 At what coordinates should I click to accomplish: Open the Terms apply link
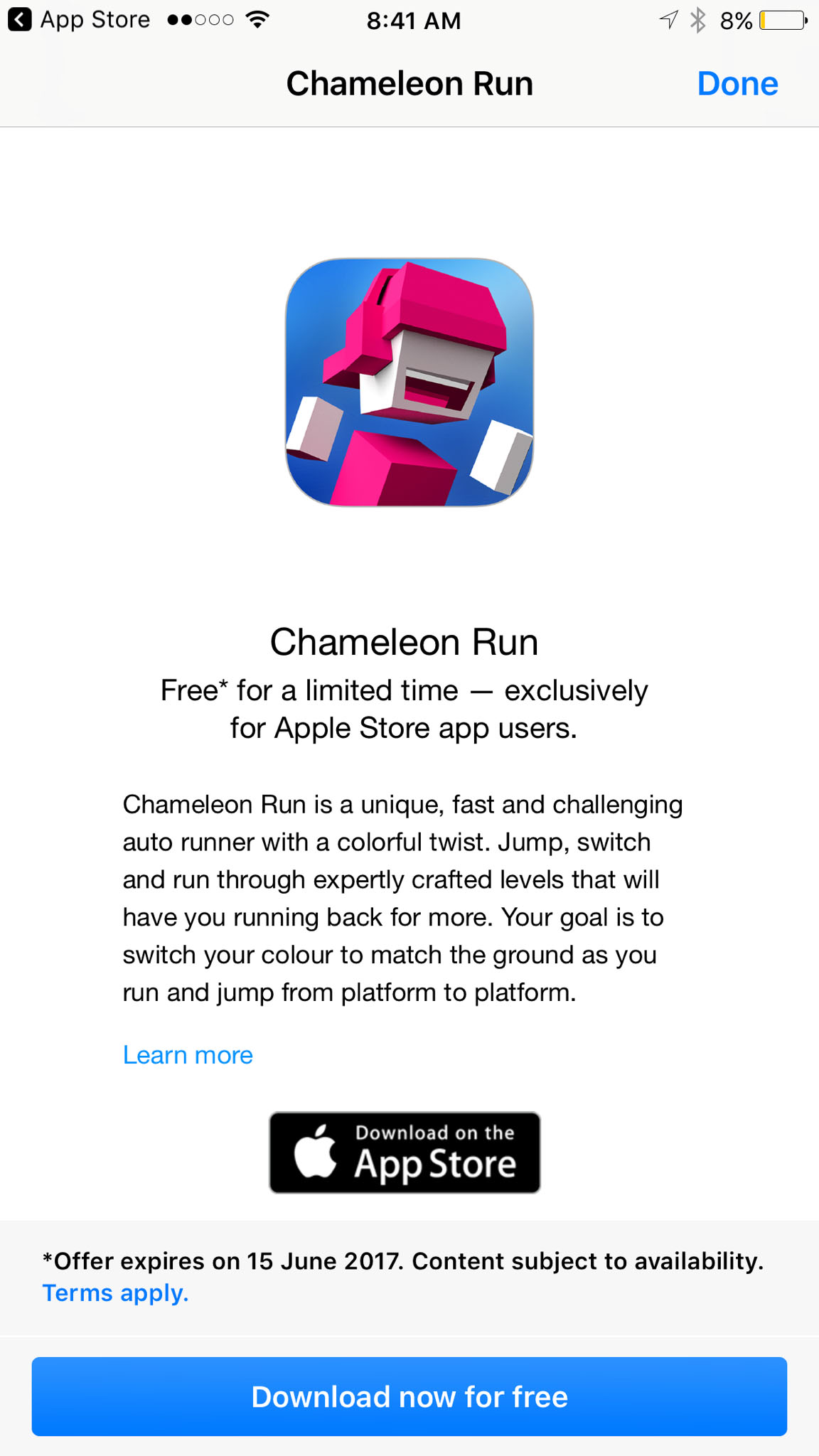(x=115, y=1293)
